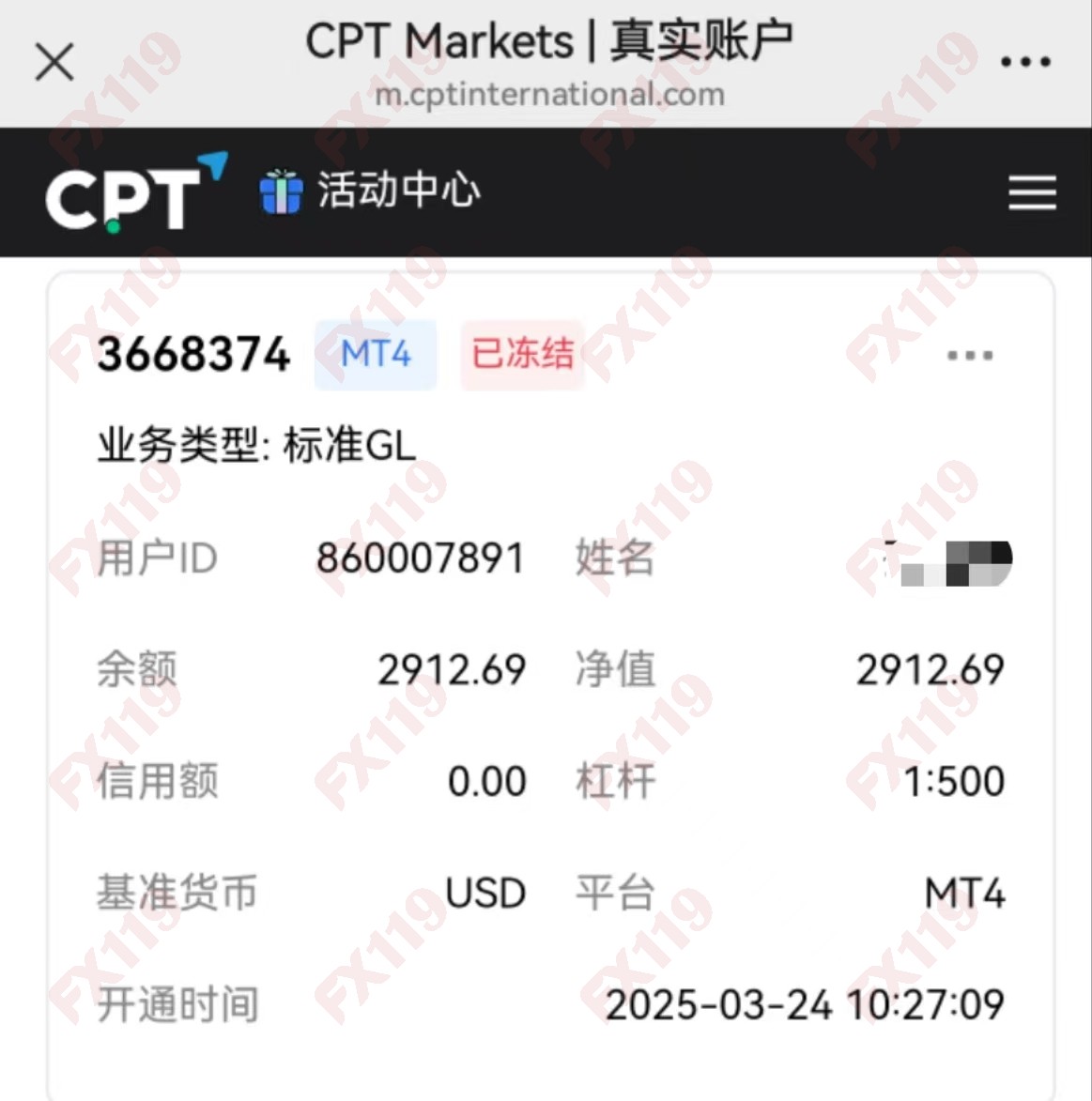Click the 基准货币 USD value

click(x=485, y=892)
